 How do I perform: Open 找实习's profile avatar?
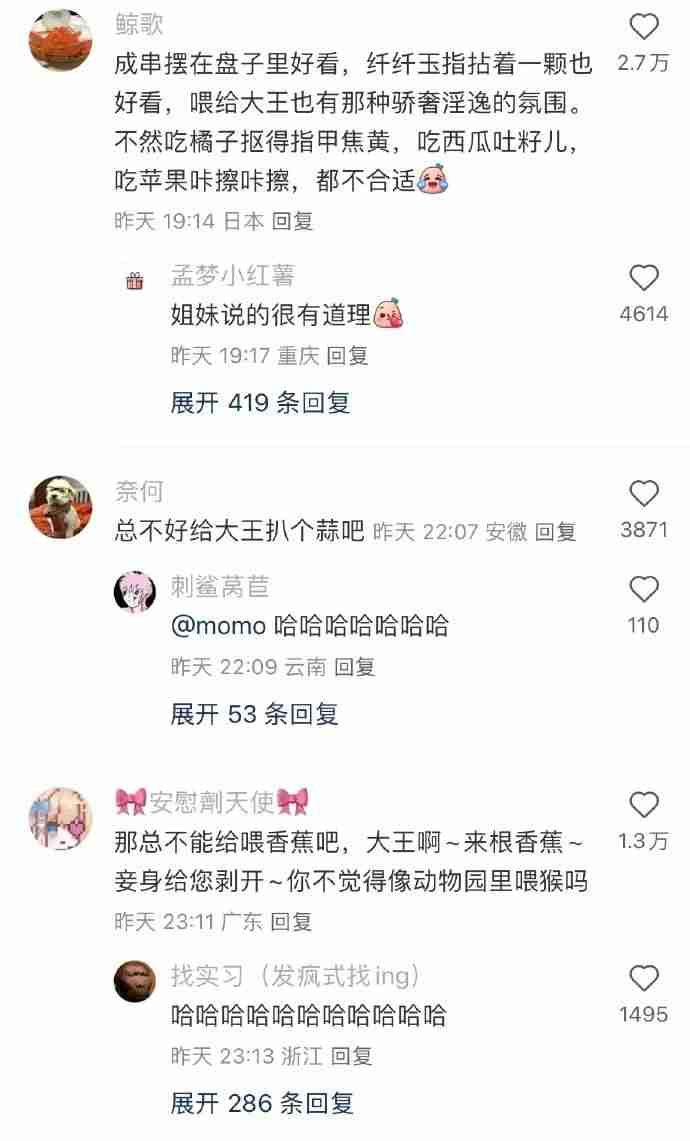pyautogui.click(x=135, y=982)
